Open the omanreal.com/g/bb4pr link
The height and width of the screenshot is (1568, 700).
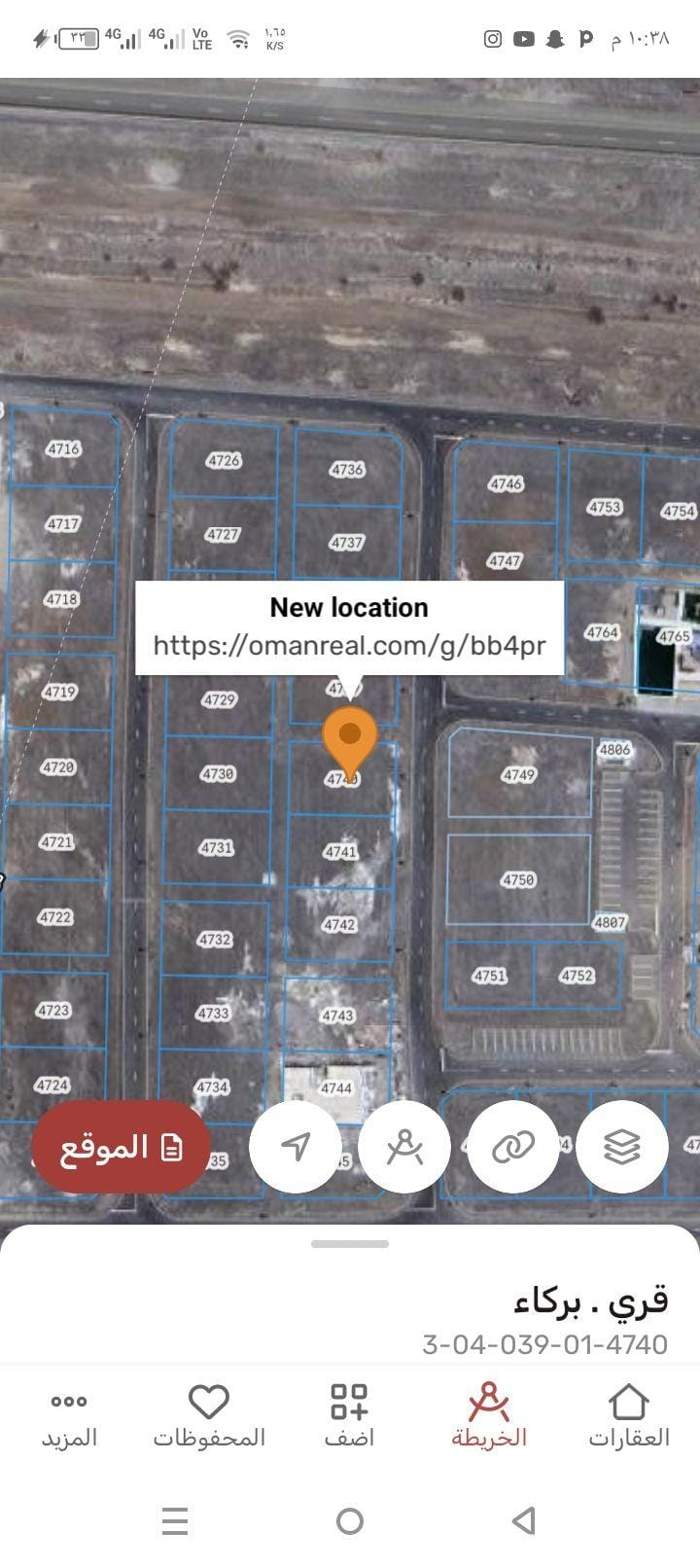[x=349, y=645]
